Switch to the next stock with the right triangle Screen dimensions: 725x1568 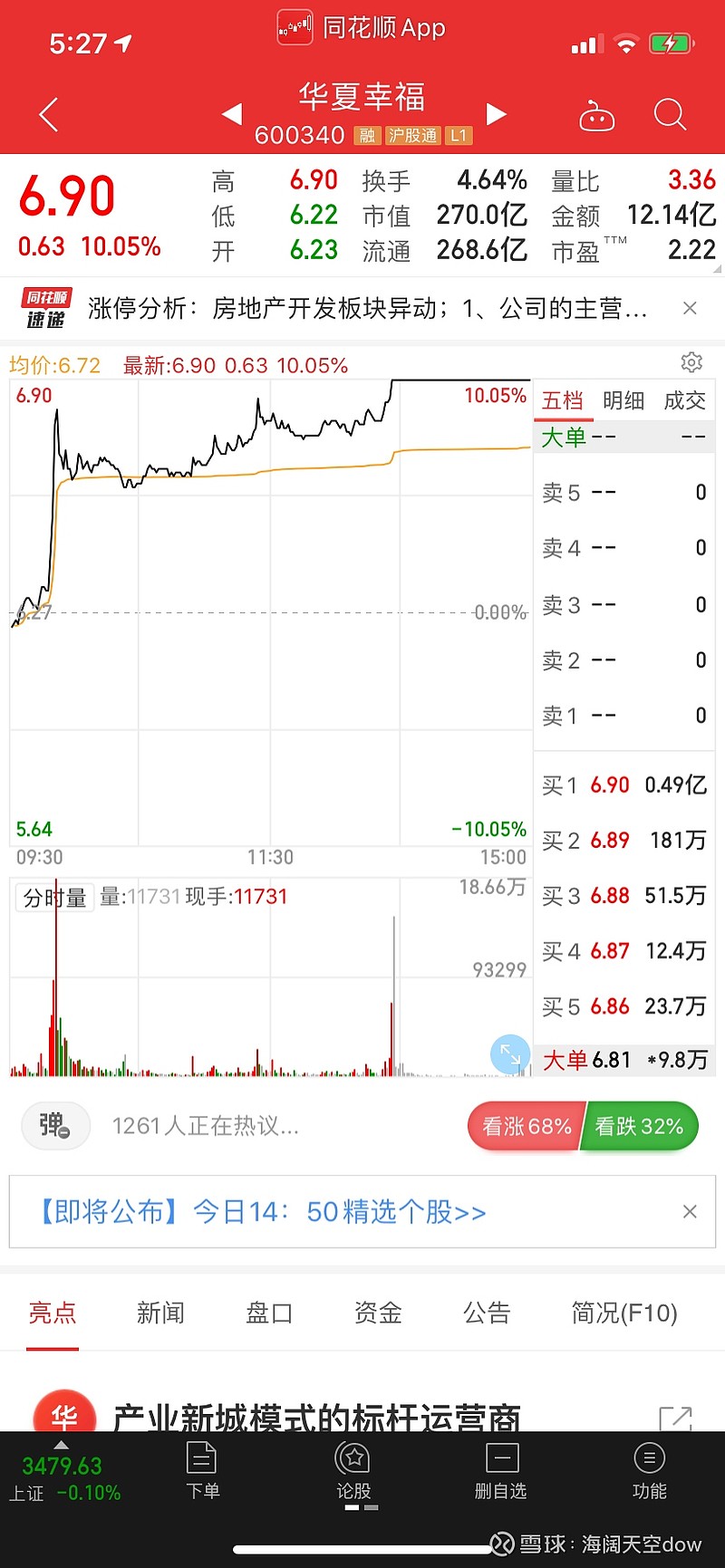click(x=495, y=114)
